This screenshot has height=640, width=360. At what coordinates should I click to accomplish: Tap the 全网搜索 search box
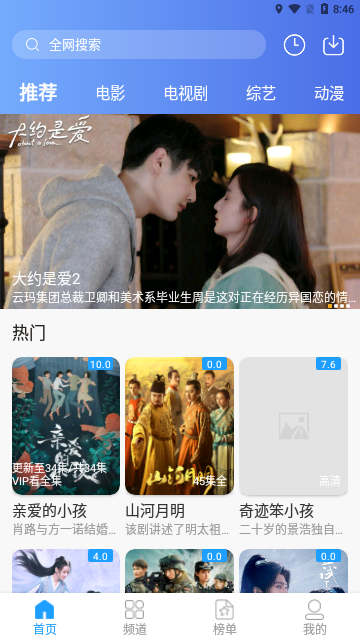click(x=139, y=44)
